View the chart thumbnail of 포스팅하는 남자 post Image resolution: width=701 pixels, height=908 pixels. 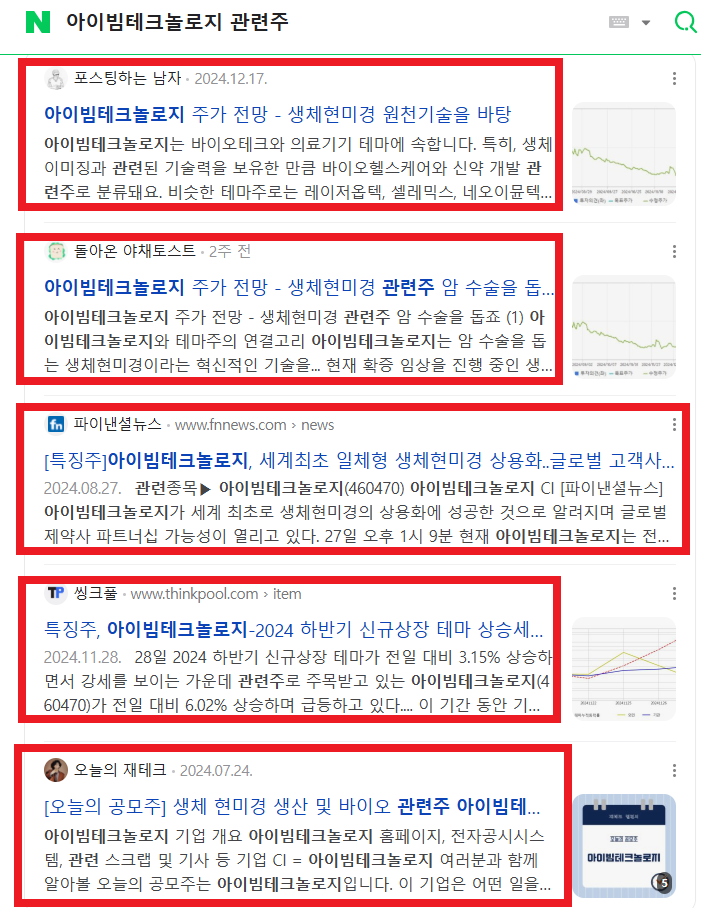coord(623,154)
